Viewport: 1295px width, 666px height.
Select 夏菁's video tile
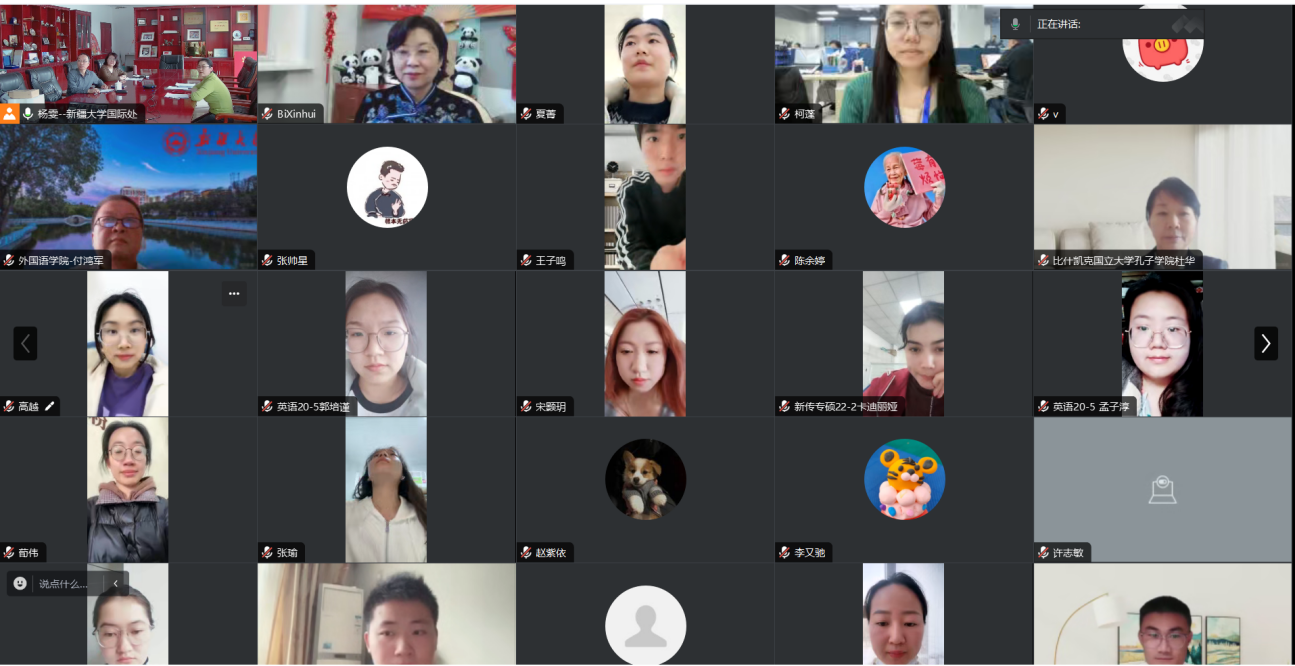coord(645,62)
